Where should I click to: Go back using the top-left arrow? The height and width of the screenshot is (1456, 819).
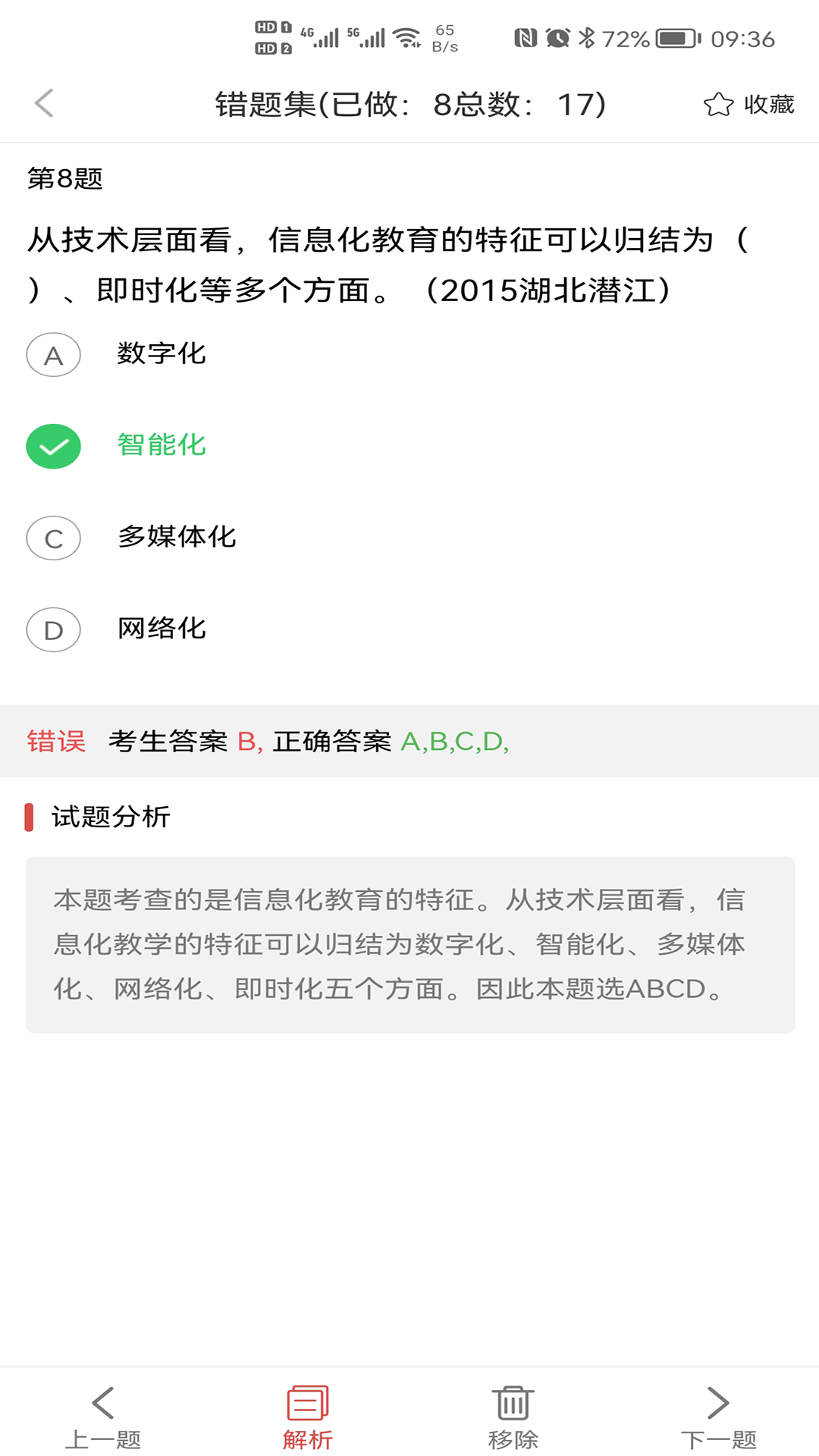tap(44, 103)
